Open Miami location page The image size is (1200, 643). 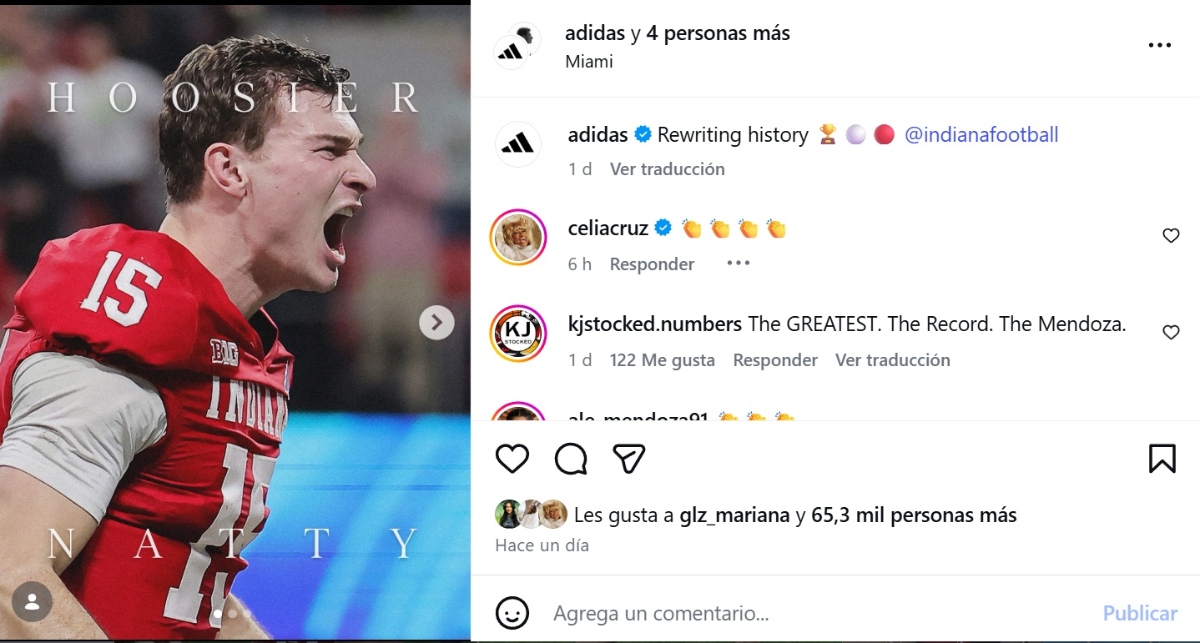tap(589, 62)
